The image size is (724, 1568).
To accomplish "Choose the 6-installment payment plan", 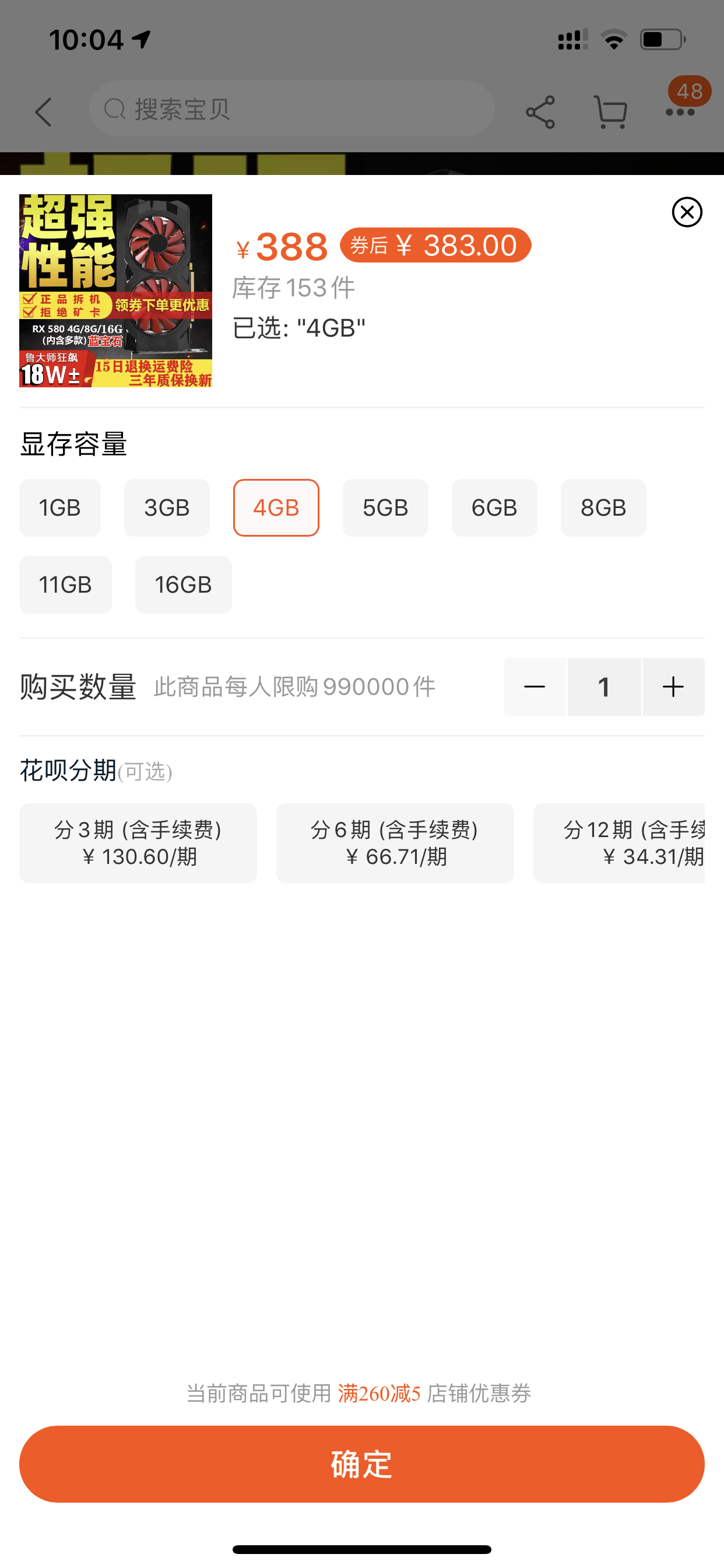I will pyautogui.click(x=395, y=843).
